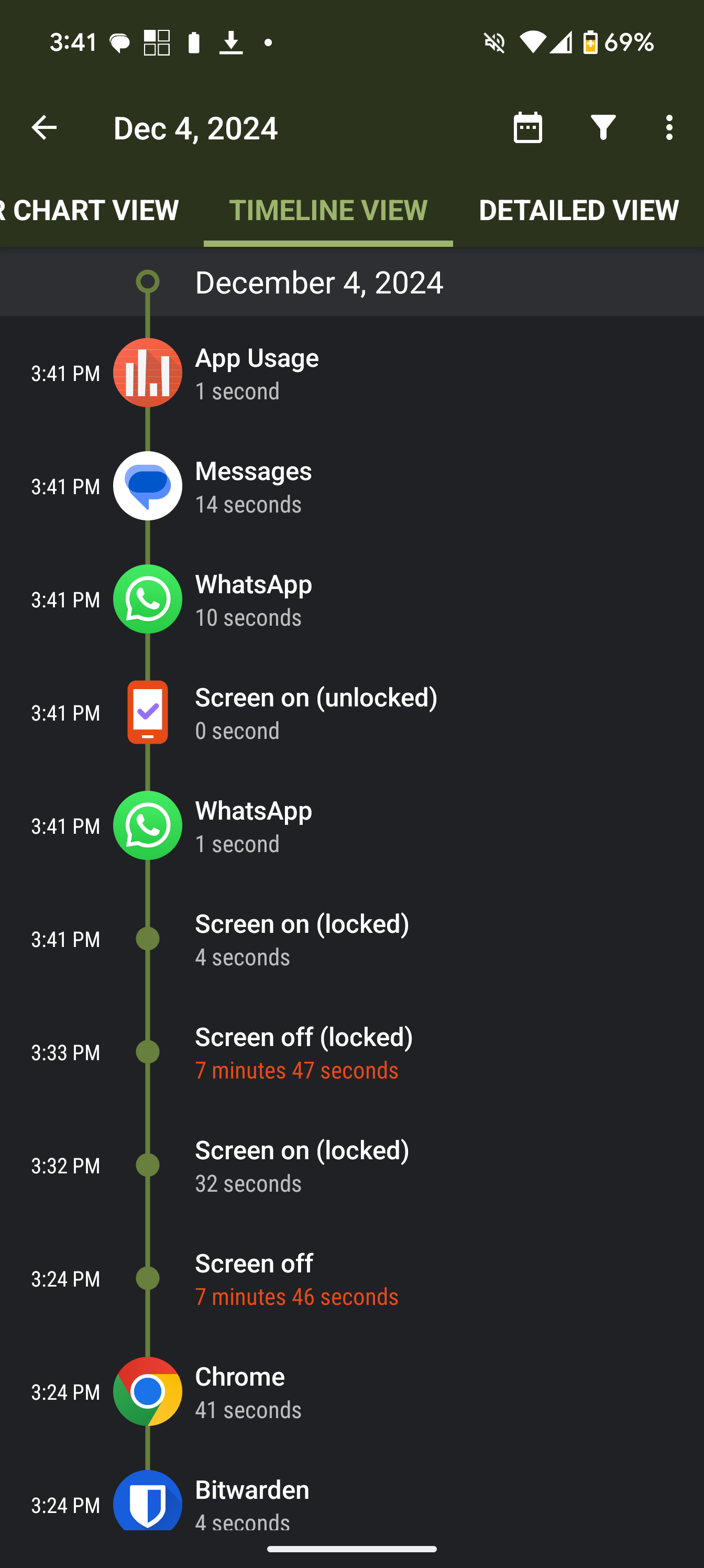Switch to the Detailed View tab
The width and height of the screenshot is (704, 1568).
pyautogui.click(x=578, y=210)
